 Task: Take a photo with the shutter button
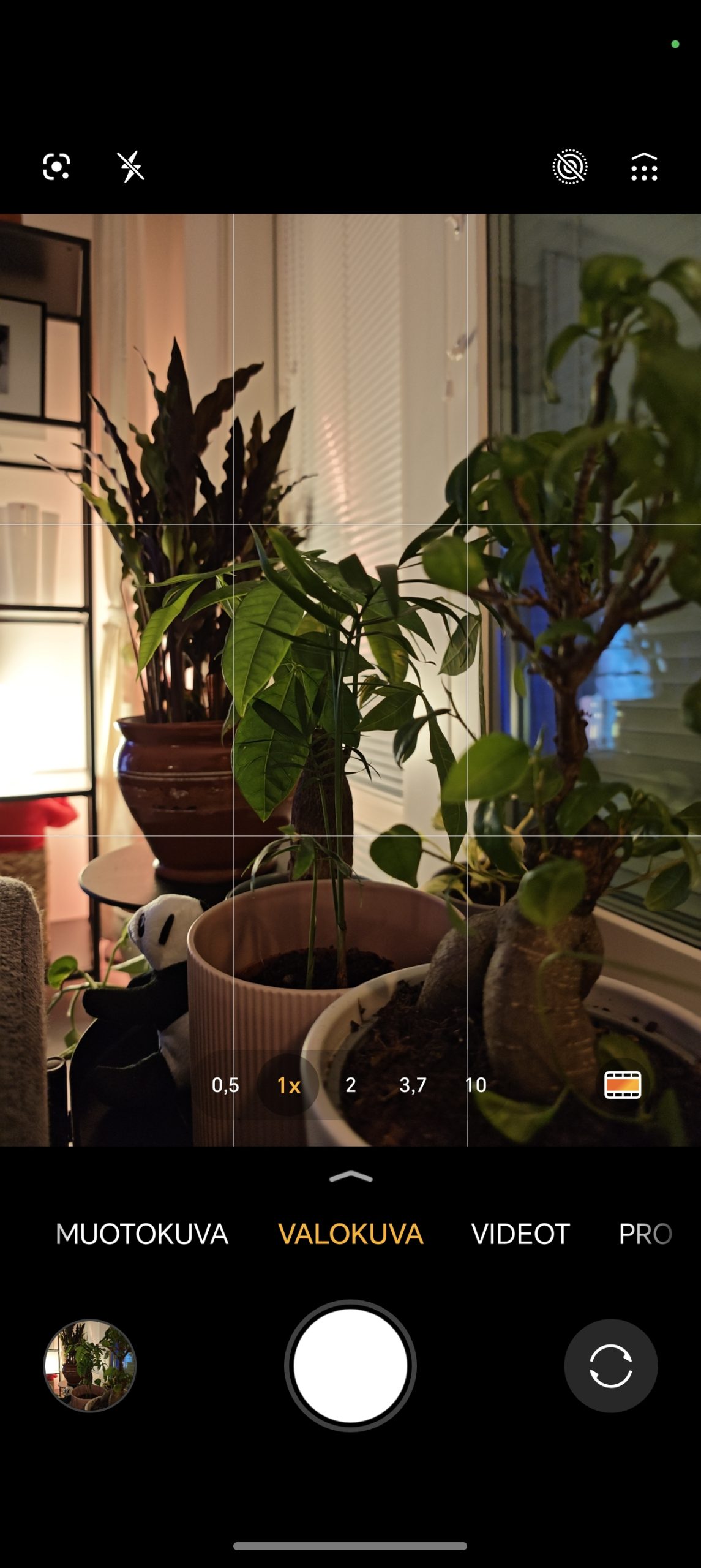pos(350,1365)
